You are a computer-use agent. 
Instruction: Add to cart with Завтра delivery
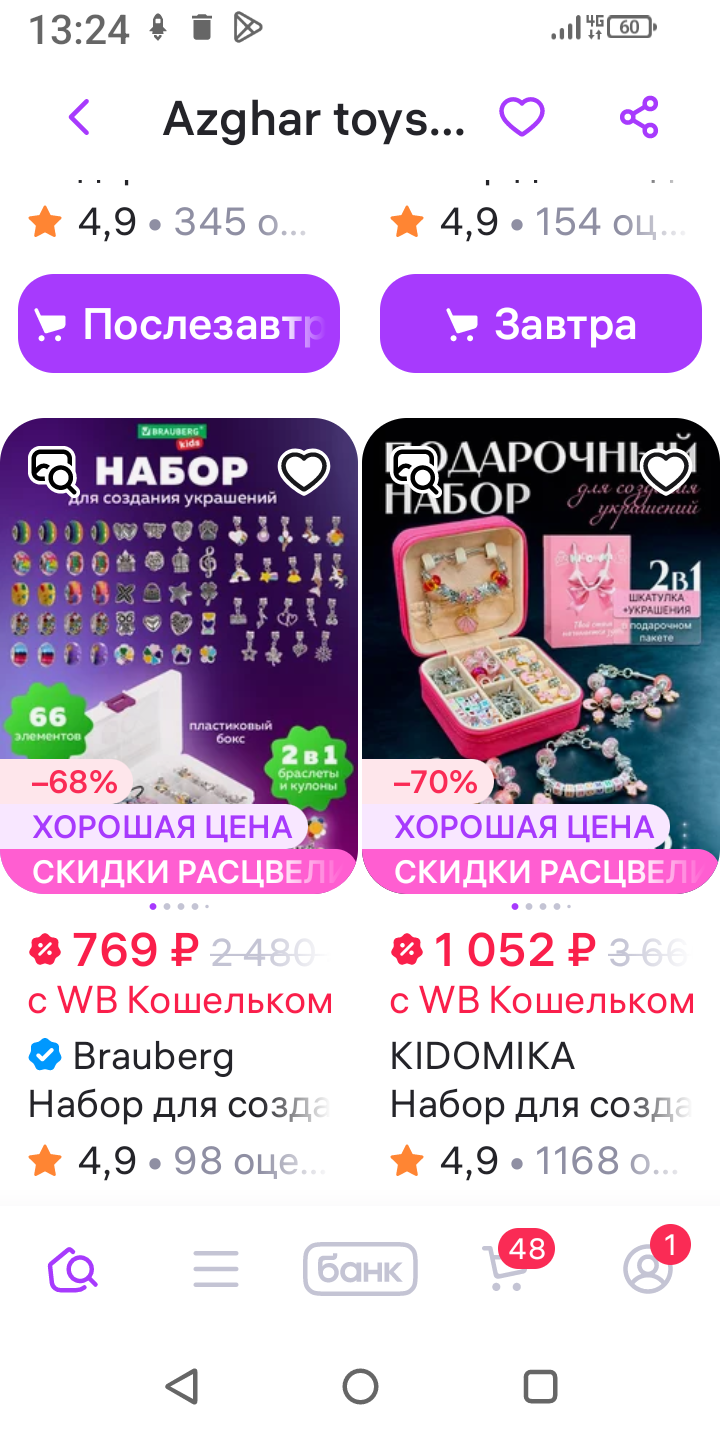pyautogui.click(x=541, y=324)
